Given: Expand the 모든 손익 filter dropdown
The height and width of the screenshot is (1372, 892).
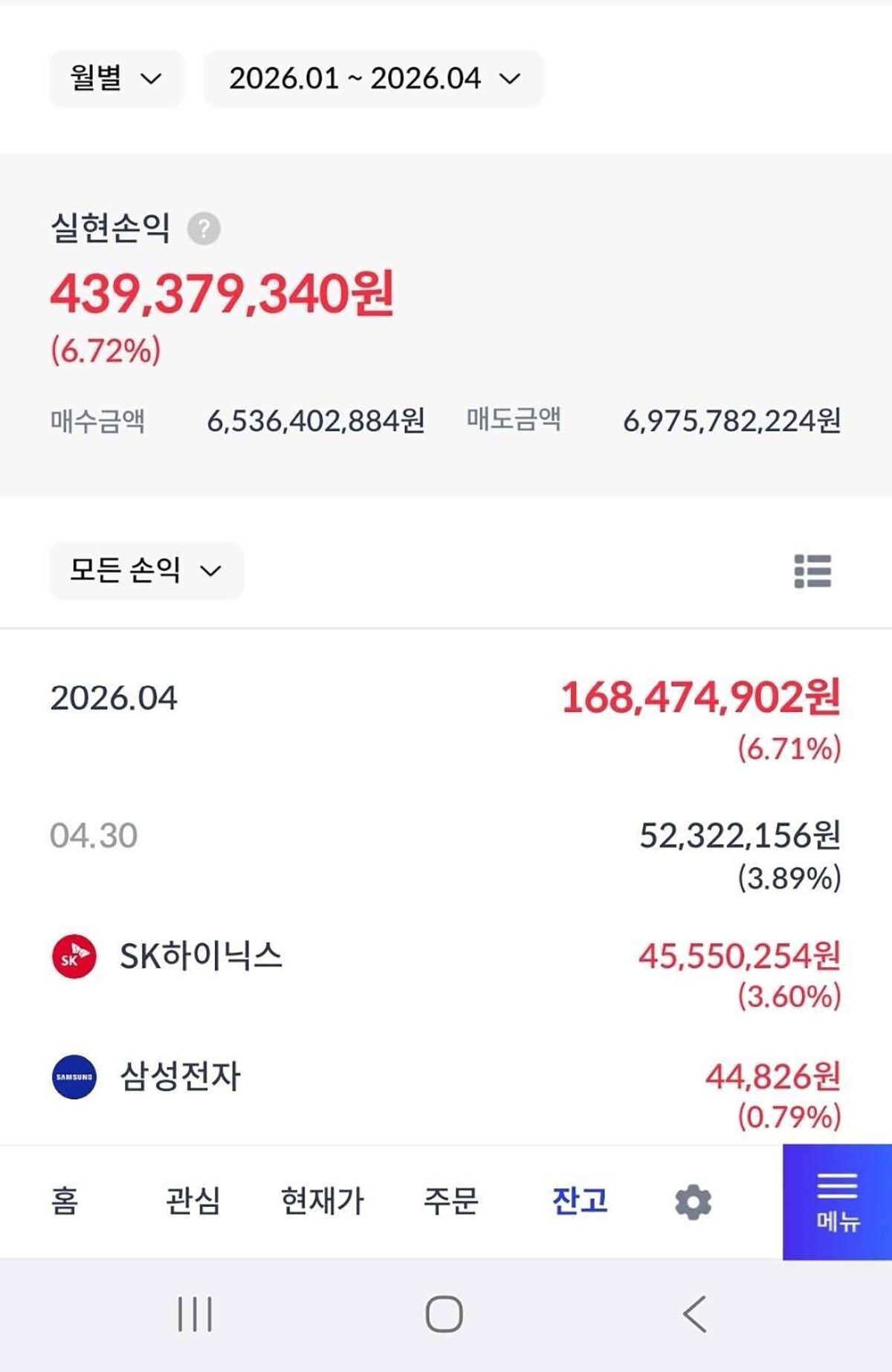Looking at the screenshot, I should coord(146,571).
